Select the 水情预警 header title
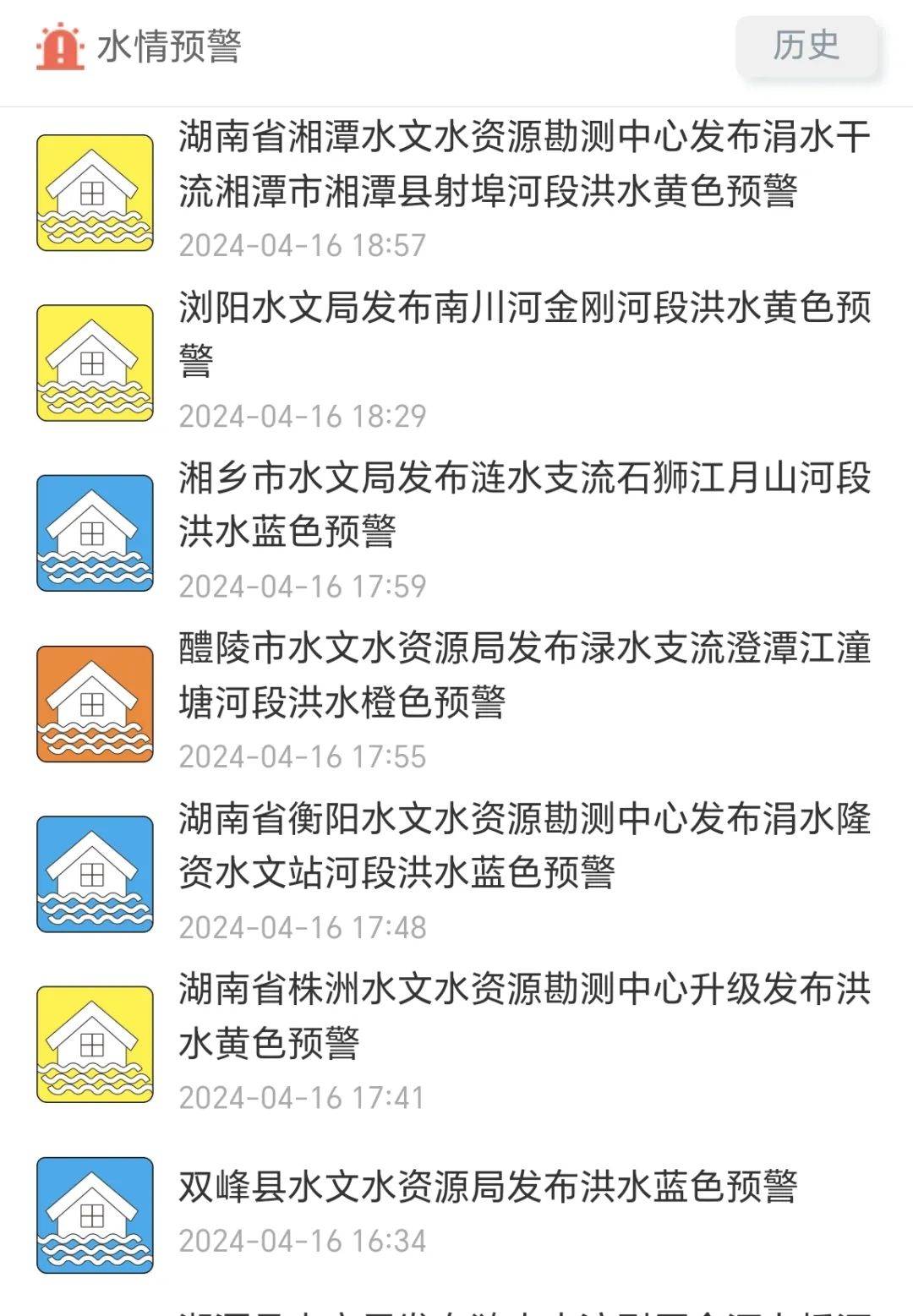 (169, 46)
